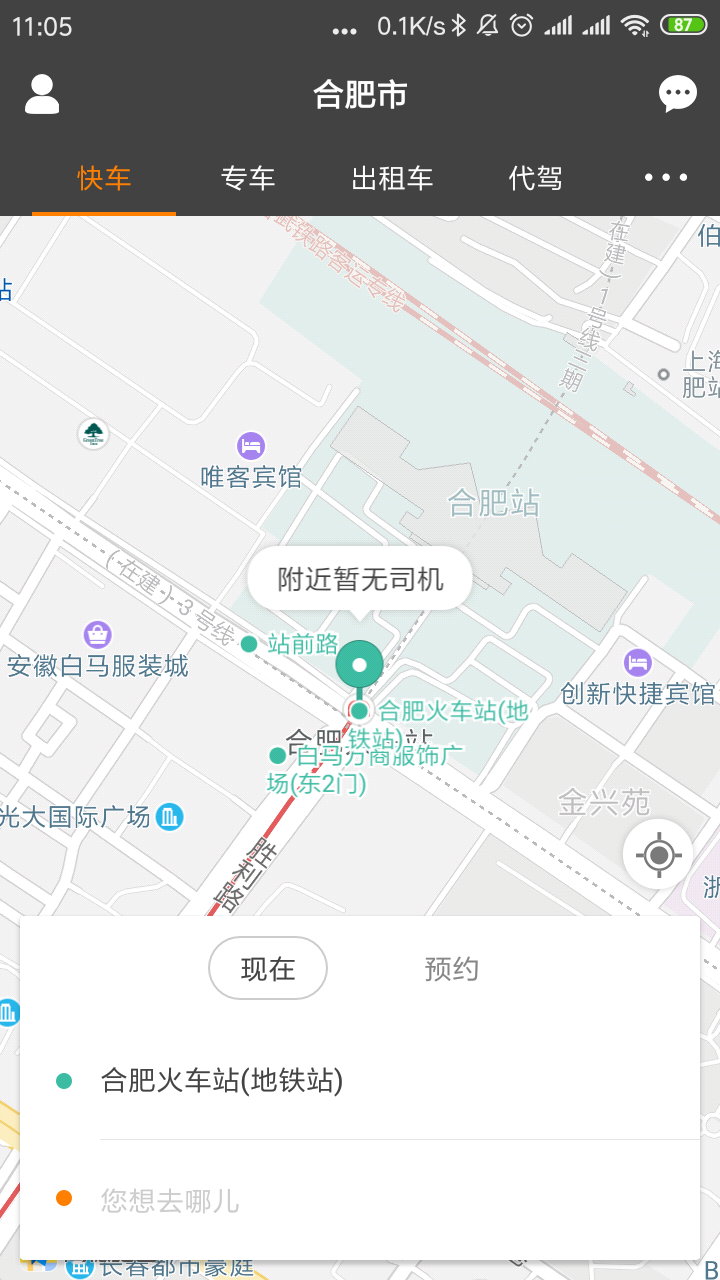Recenter the map on my location
The width and height of the screenshot is (720, 1280).
coord(658,854)
